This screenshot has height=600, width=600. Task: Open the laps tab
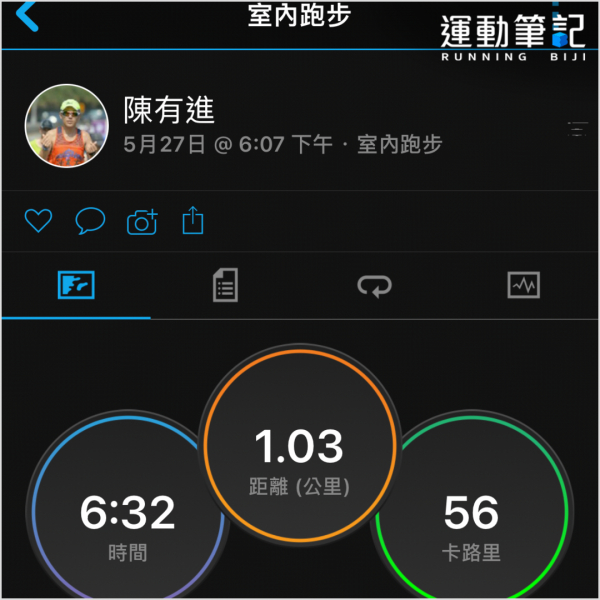tap(375, 287)
